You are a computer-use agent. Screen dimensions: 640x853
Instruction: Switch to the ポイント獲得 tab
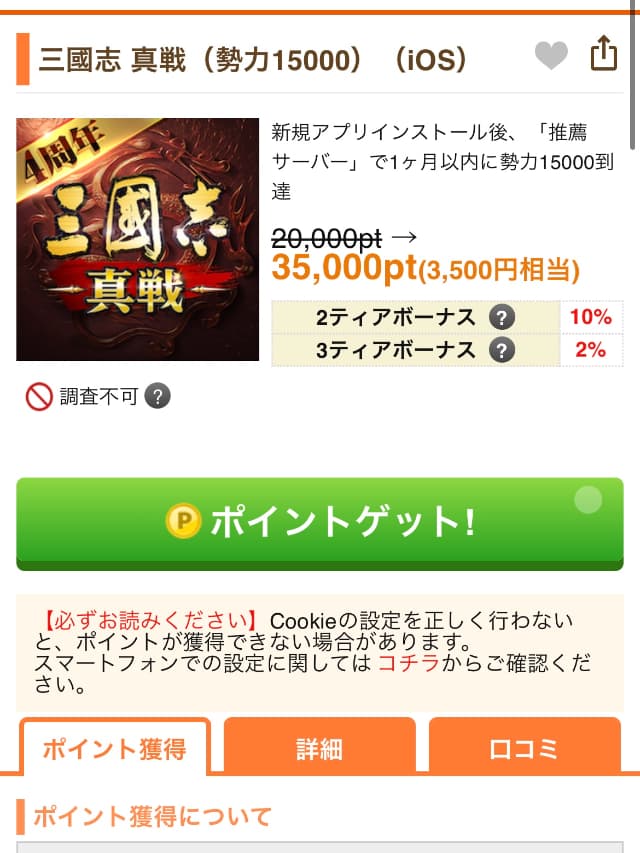[x=114, y=748]
